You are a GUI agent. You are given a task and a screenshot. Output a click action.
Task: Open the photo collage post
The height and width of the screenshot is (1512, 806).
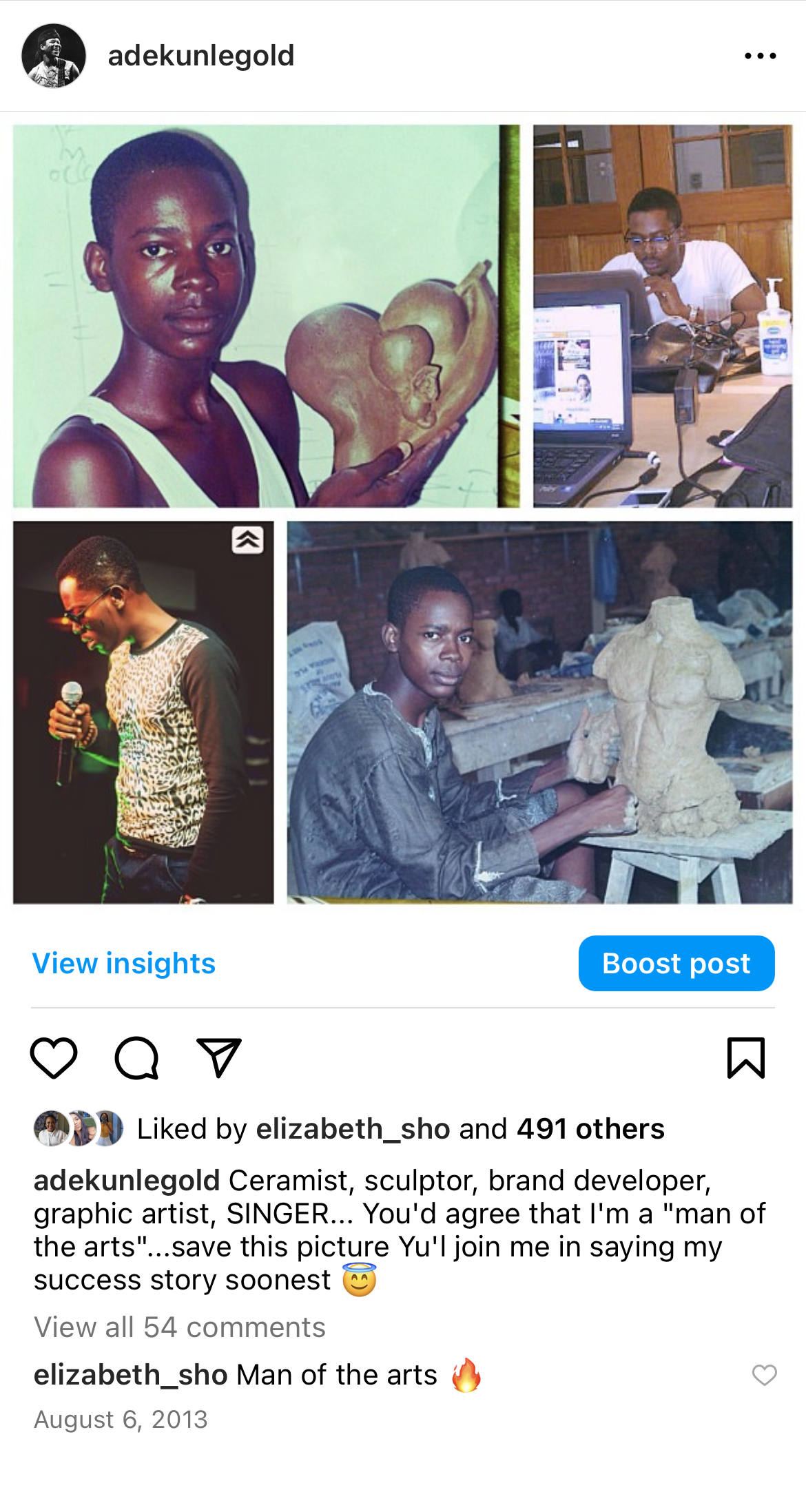402,514
